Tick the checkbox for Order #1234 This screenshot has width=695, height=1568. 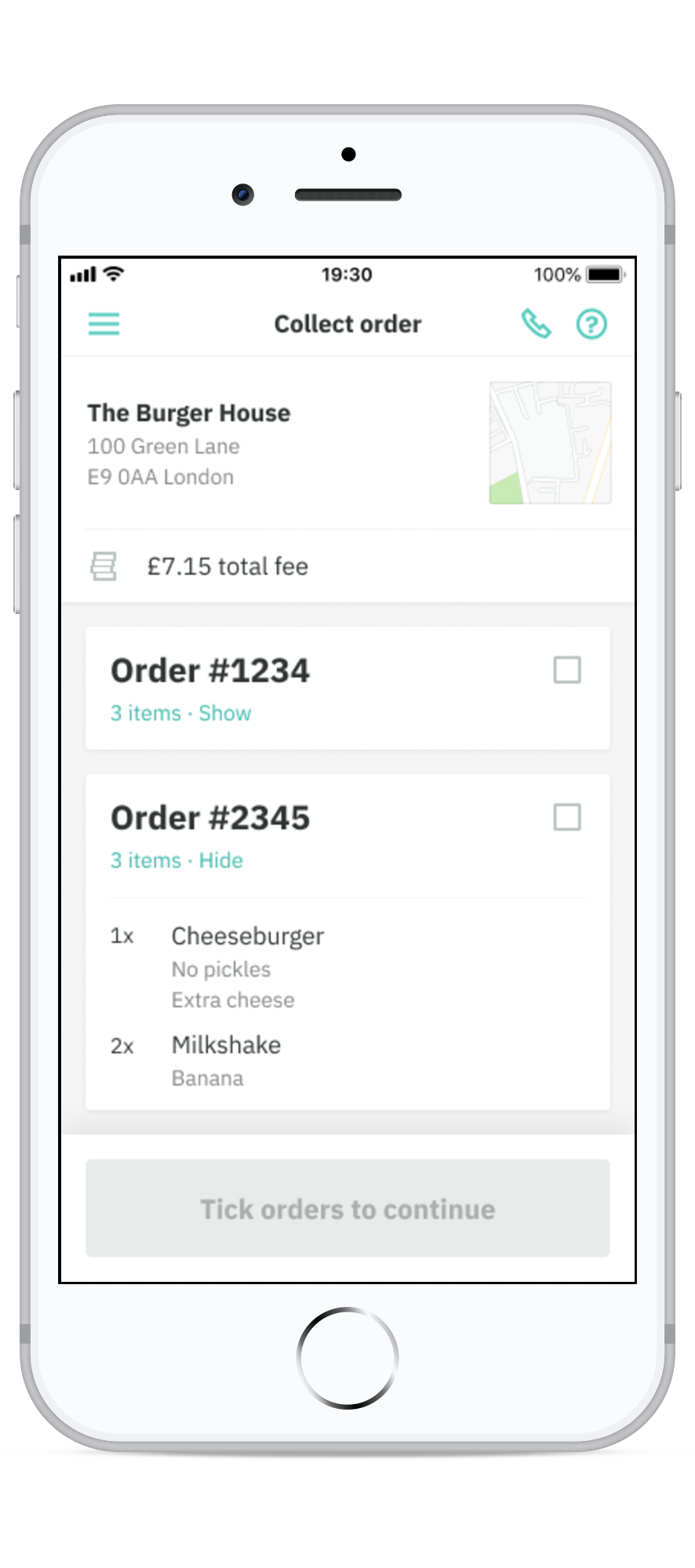567,670
